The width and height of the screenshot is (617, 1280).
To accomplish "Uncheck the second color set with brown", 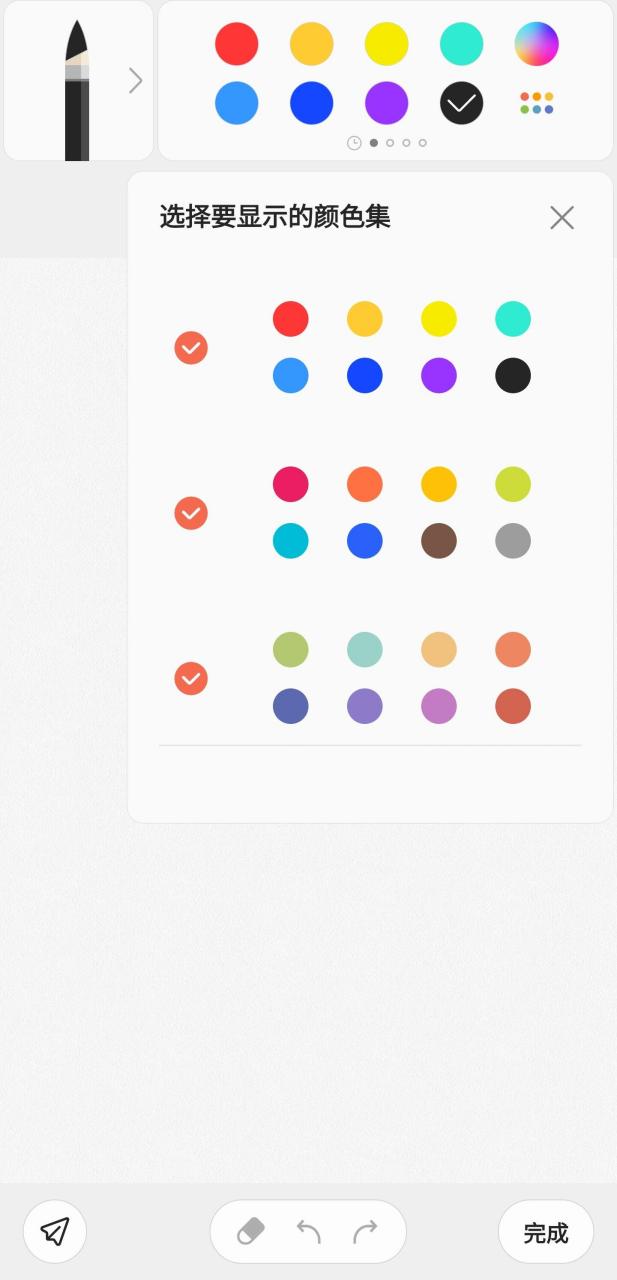I will click(191, 513).
